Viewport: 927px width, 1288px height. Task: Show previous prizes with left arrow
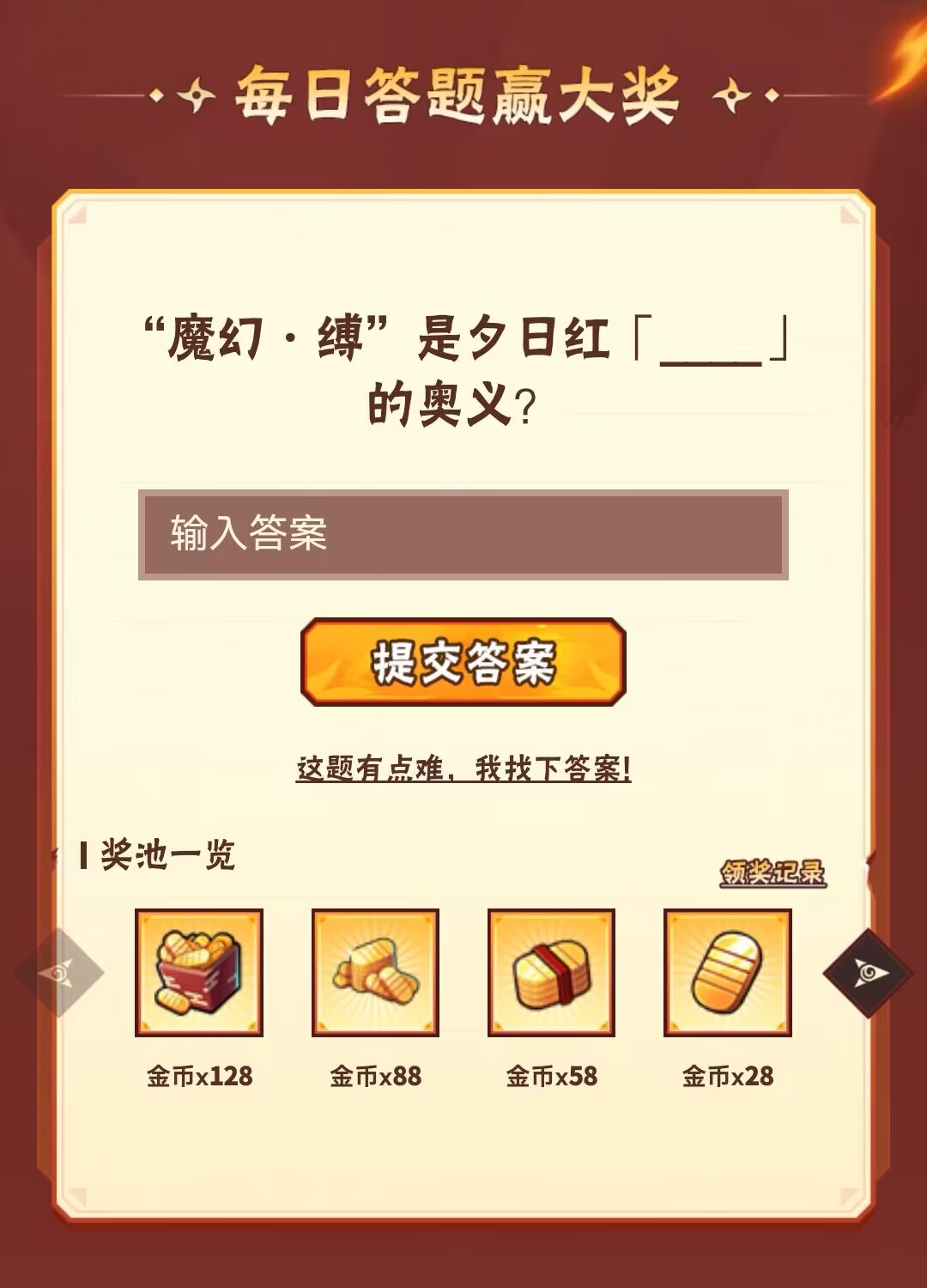pyautogui.click(x=59, y=973)
